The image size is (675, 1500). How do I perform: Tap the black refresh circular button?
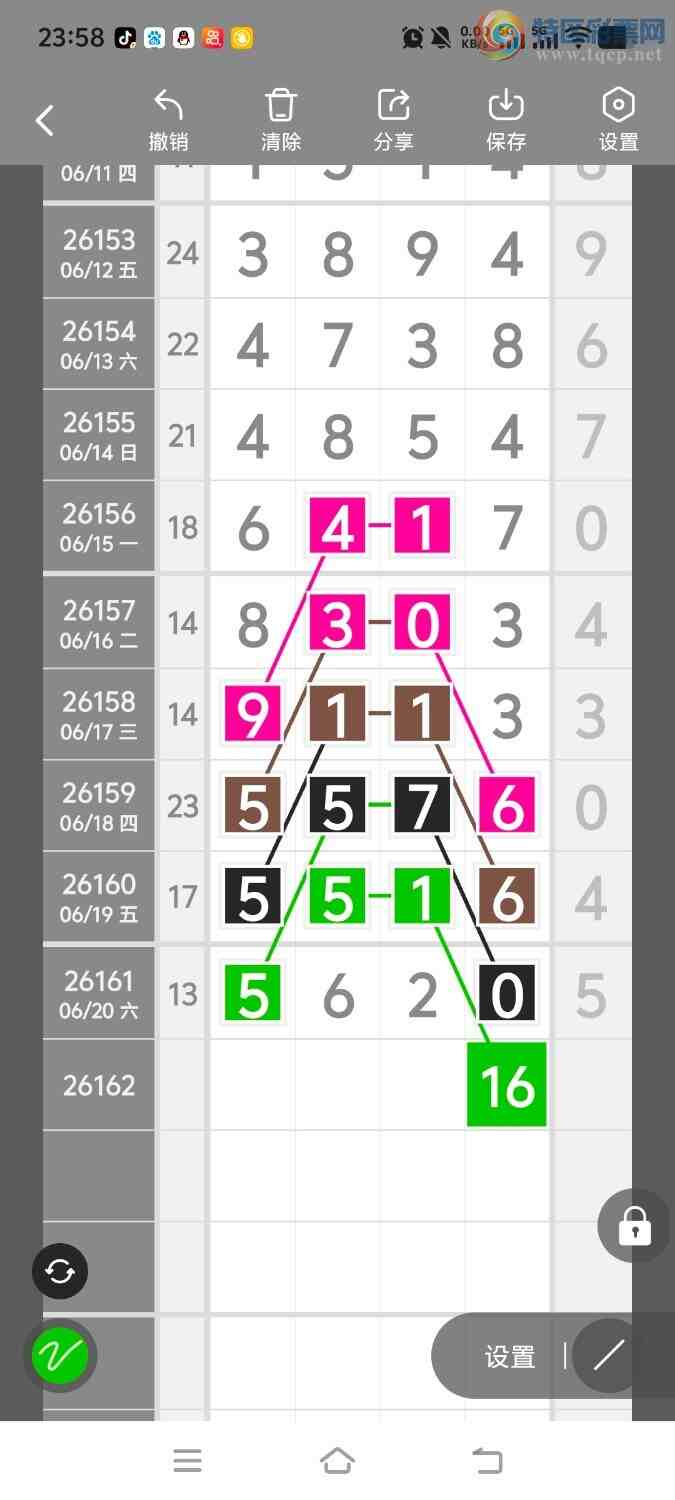click(60, 1271)
